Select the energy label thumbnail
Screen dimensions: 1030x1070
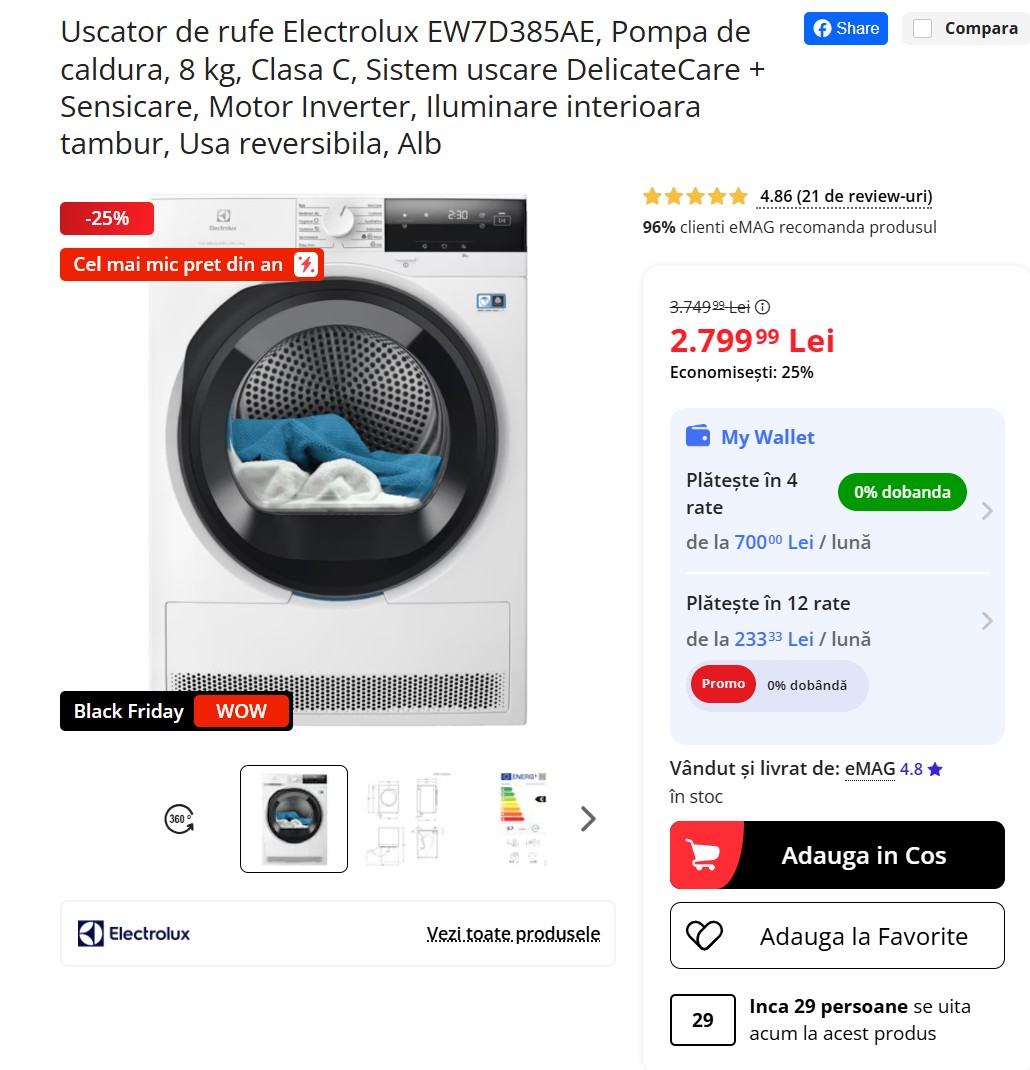[523, 819]
